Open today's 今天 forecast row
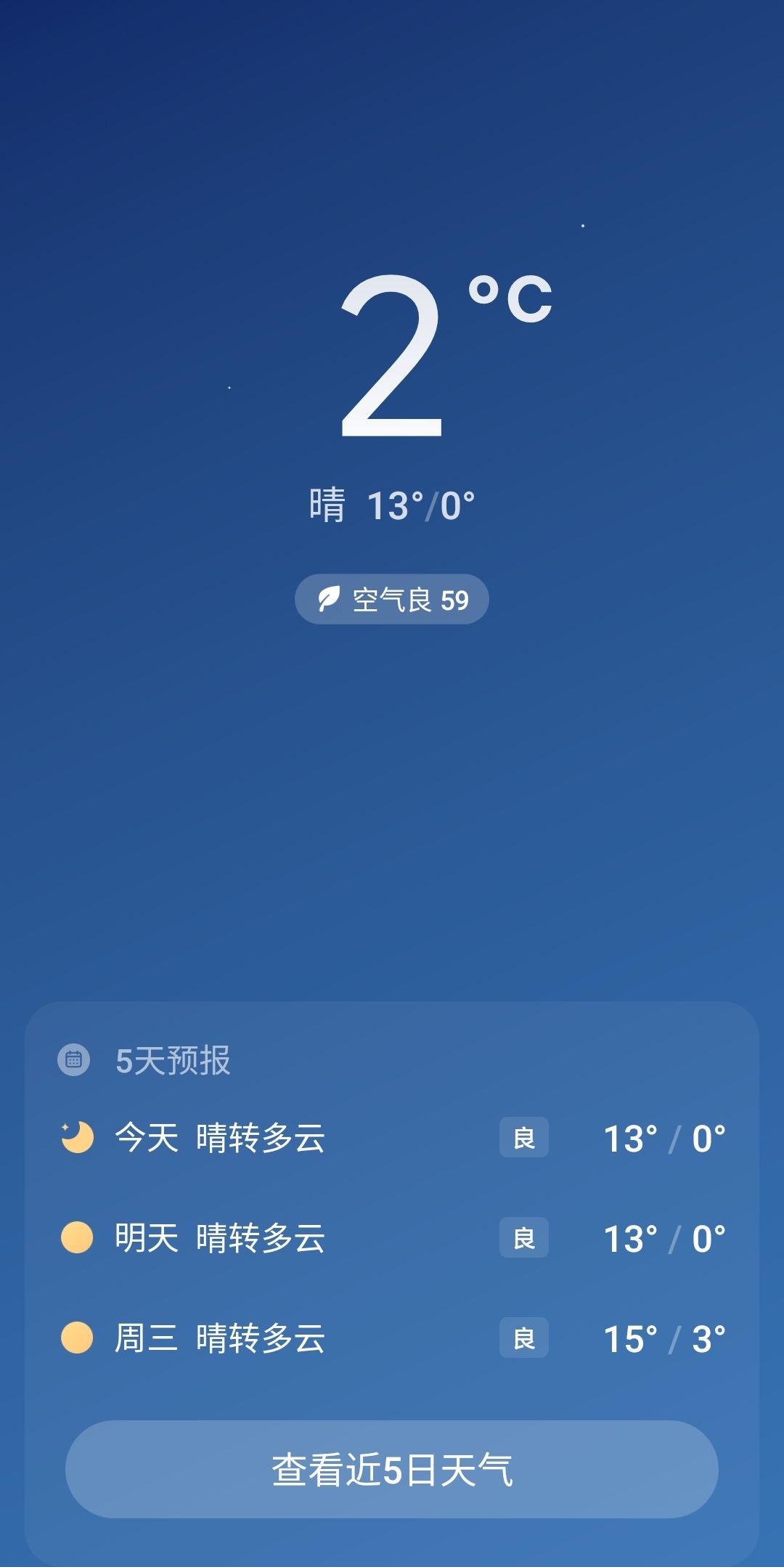This screenshot has height=1567, width=784. coord(392,1138)
